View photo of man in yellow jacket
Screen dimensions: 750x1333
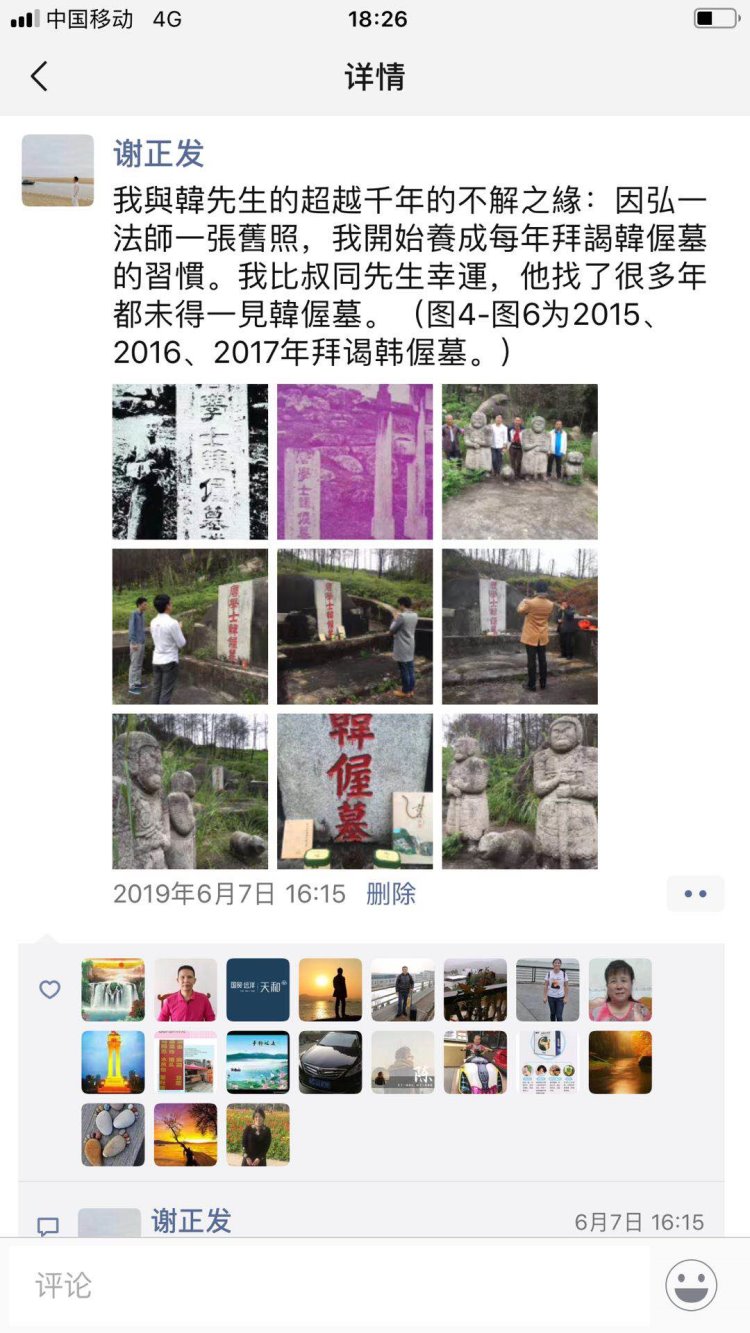coord(520,627)
